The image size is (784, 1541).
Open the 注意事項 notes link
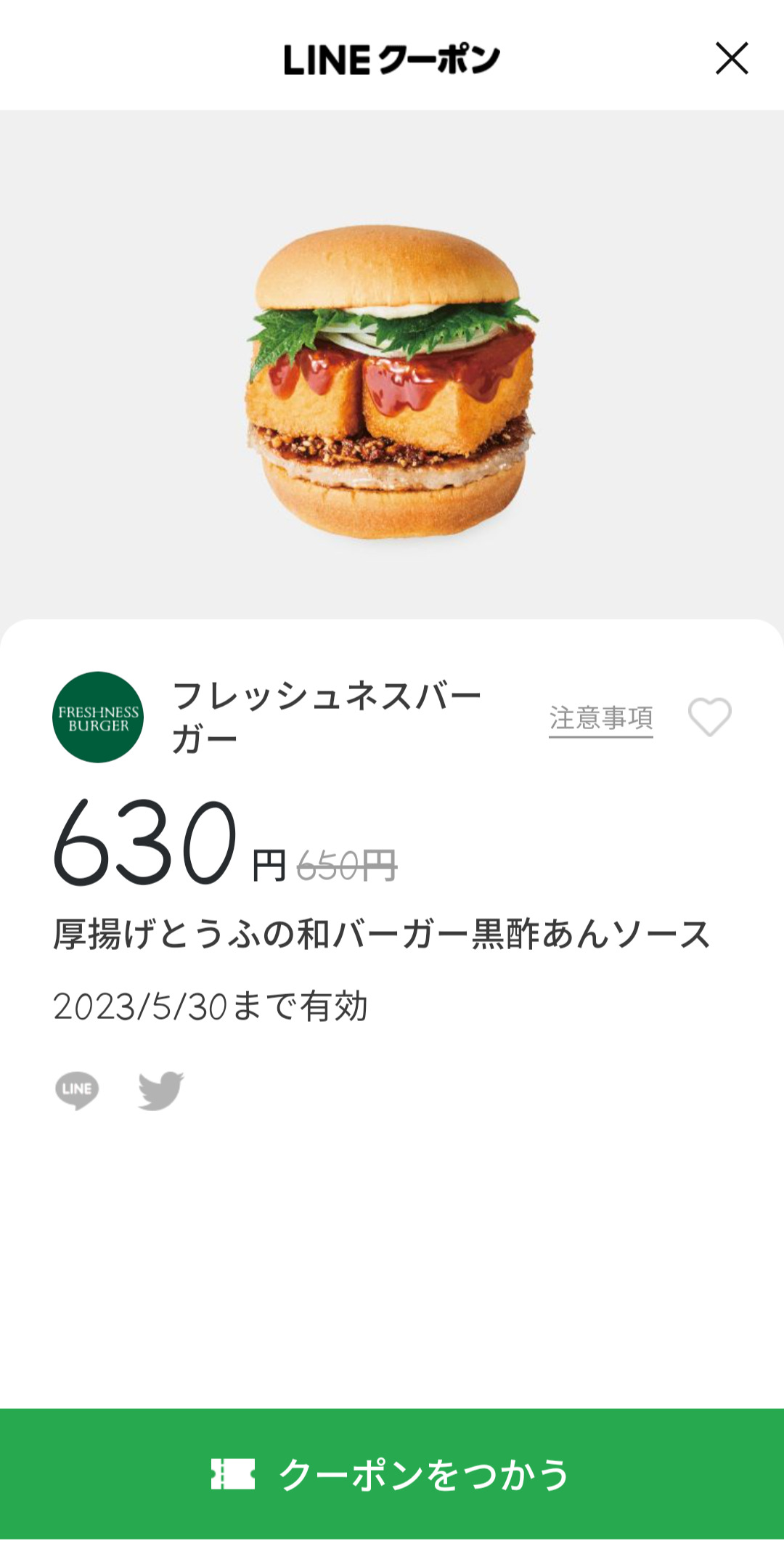tap(600, 718)
